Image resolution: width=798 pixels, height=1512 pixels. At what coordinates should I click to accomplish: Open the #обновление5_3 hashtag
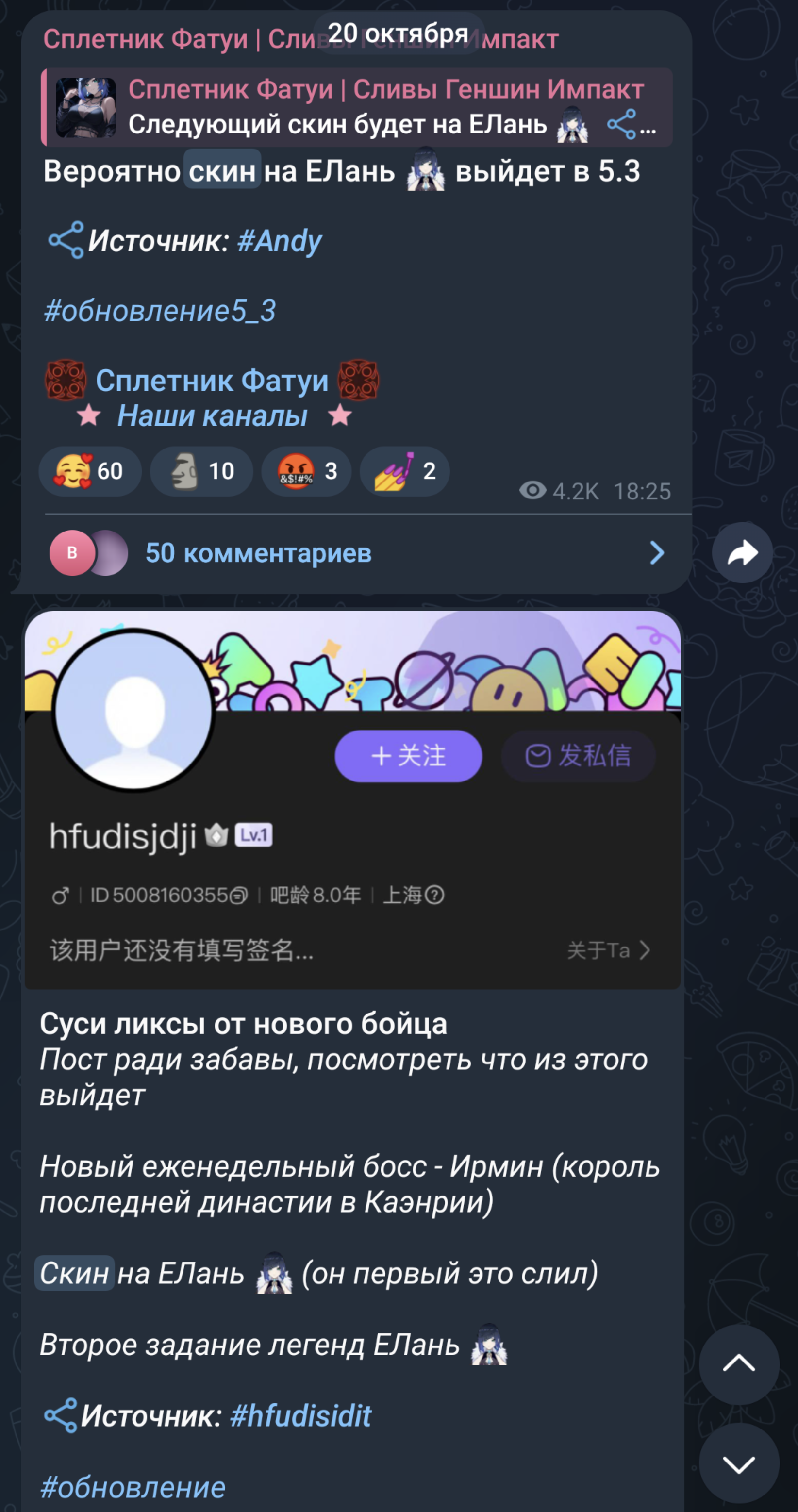tap(160, 311)
